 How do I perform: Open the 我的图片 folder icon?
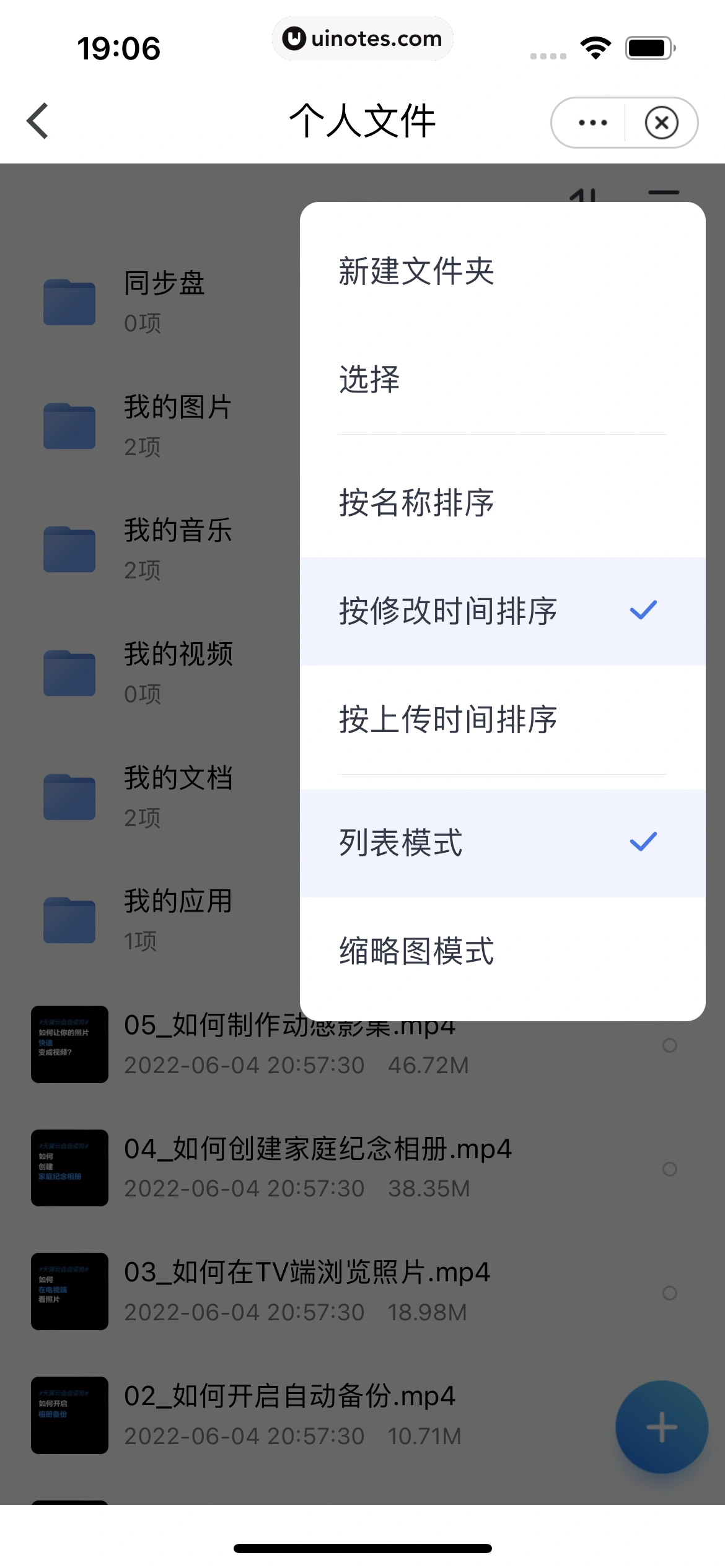[x=69, y=424]
